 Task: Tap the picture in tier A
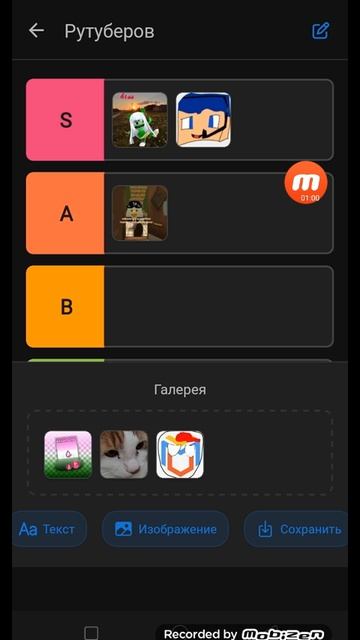tap(140, 213)
